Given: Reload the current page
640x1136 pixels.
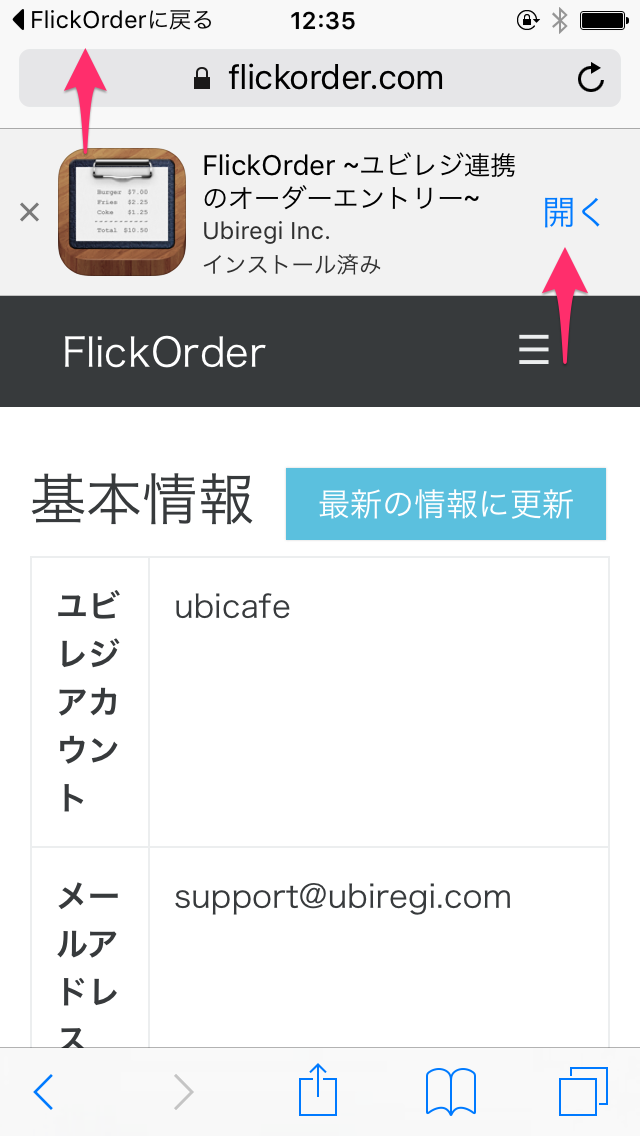Looking at the screenshot, I should [x=591, y=78].
